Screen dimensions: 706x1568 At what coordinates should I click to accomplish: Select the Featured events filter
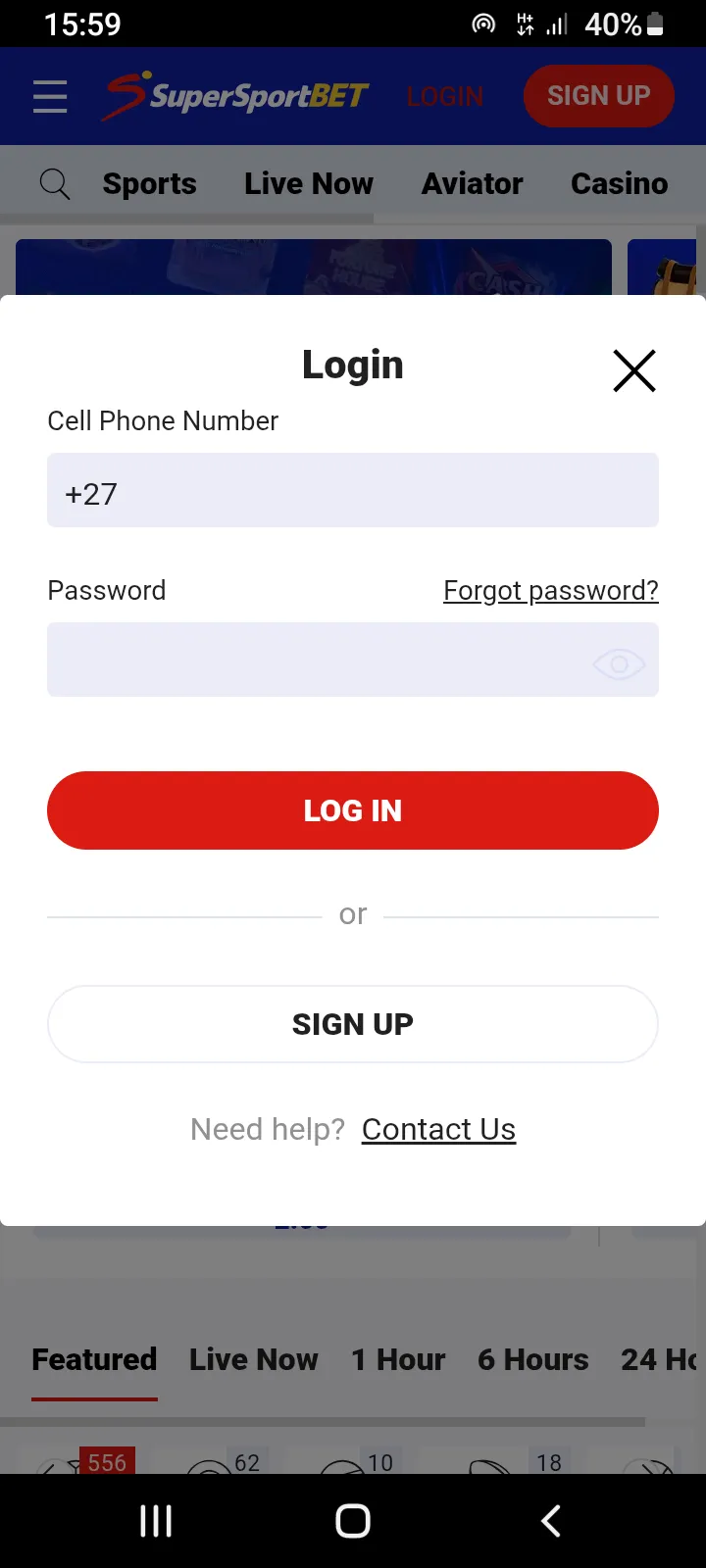[93, 1359]
